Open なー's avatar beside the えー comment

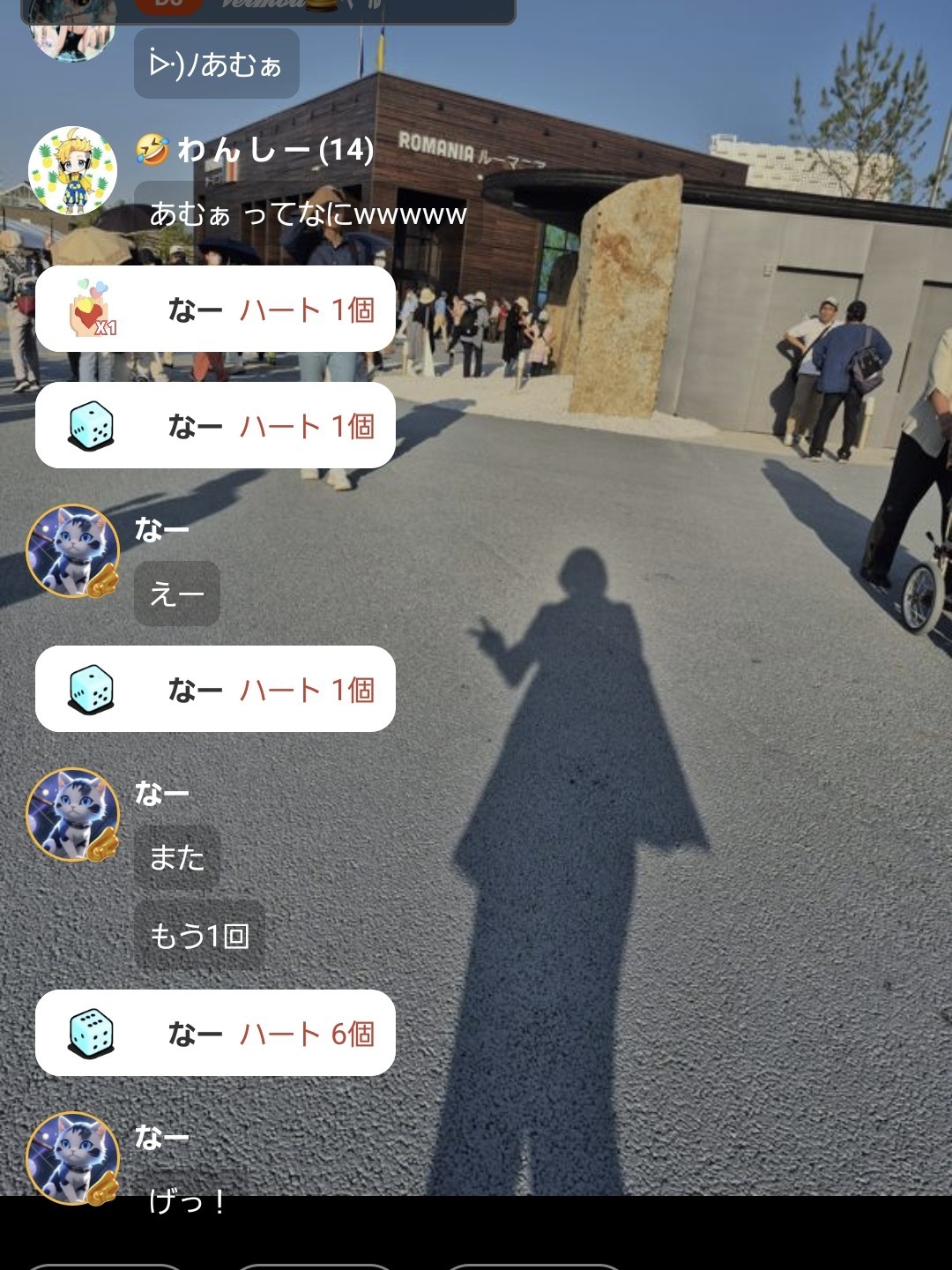[72, 550]
